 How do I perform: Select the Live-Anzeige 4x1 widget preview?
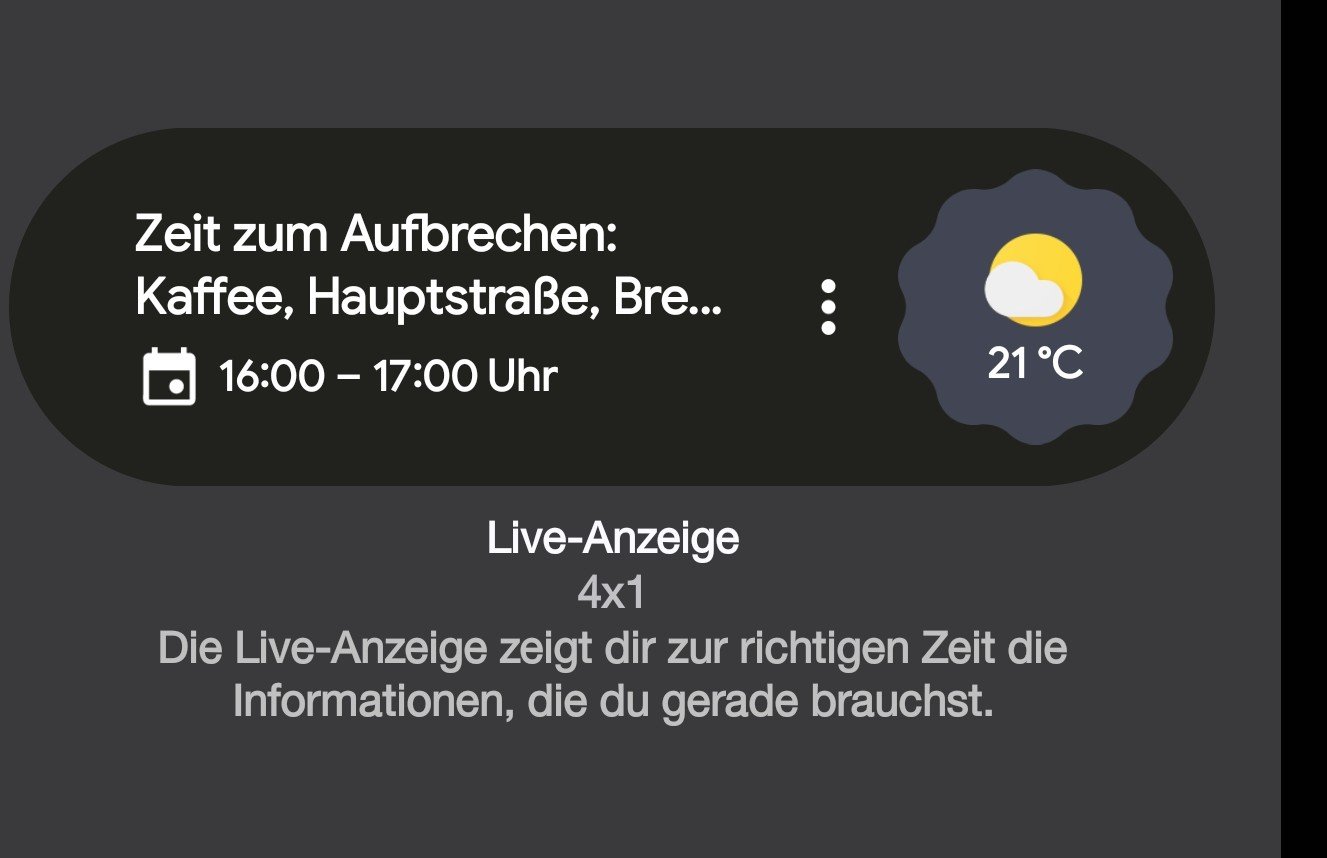[611, 306]
